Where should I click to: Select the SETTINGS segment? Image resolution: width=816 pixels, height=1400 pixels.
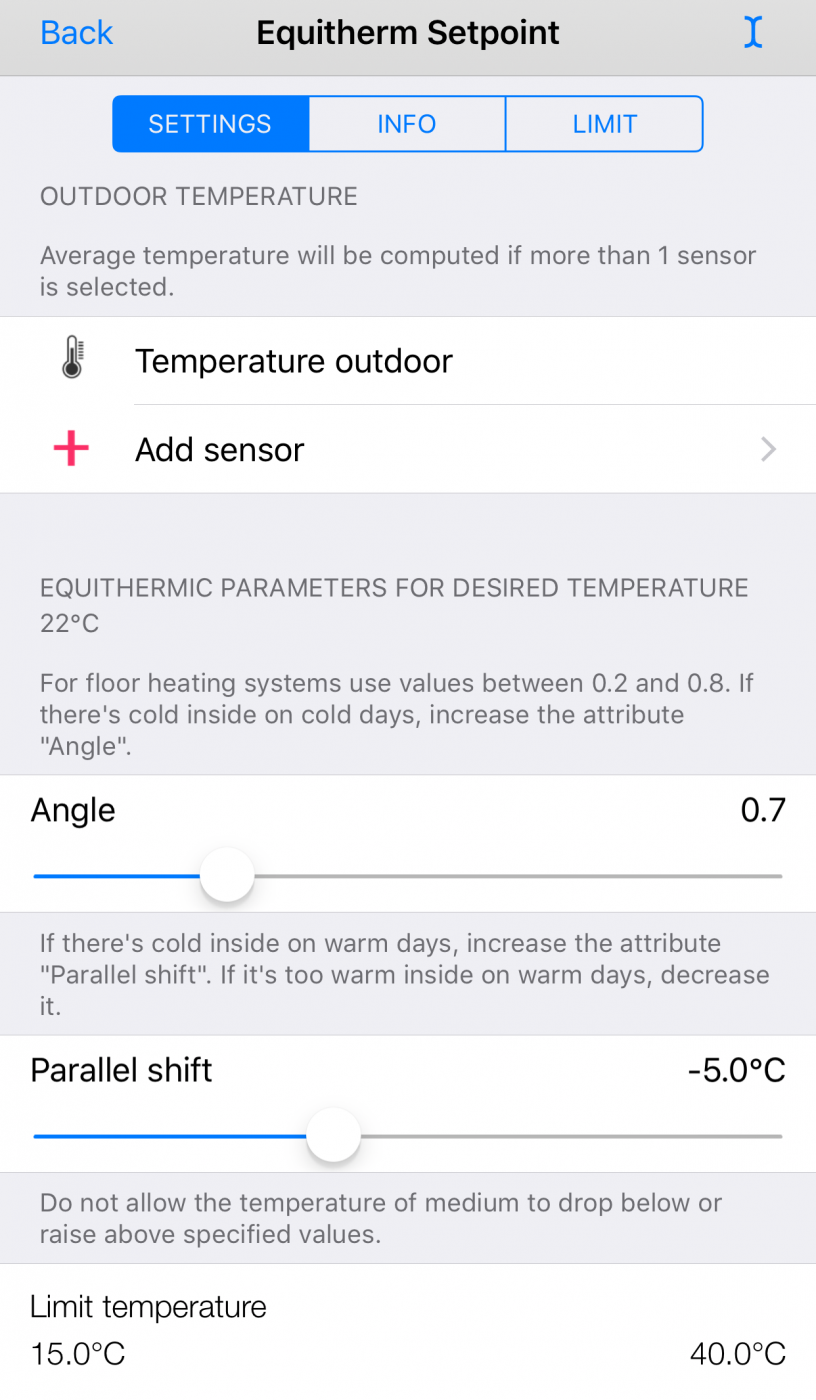click(210, 124)
